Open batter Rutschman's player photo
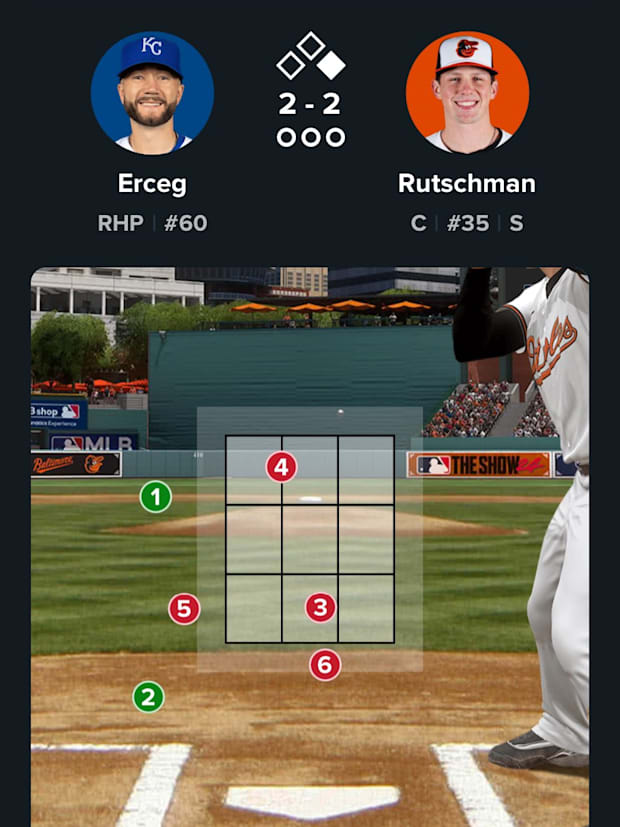 [x=467, y=92]
